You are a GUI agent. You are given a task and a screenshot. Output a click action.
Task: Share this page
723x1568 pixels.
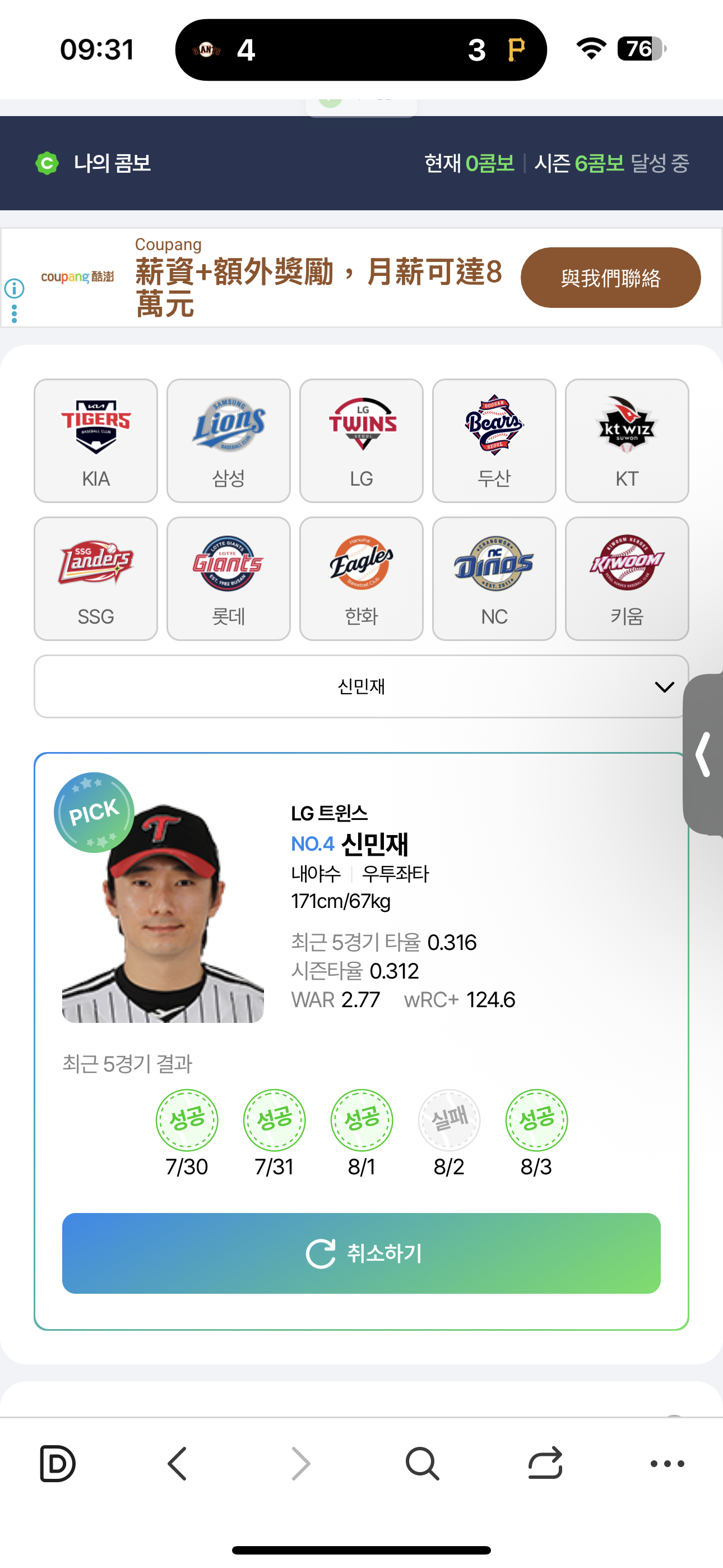pos(545,1463)
